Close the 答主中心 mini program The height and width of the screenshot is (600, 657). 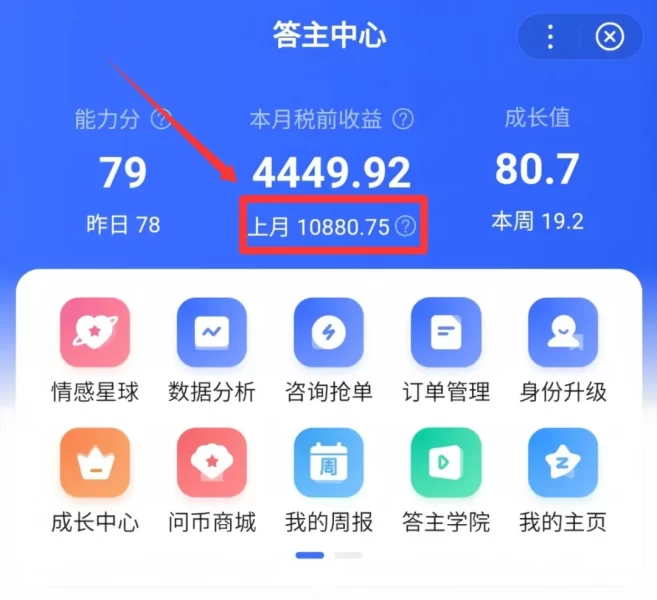point(609,38)
